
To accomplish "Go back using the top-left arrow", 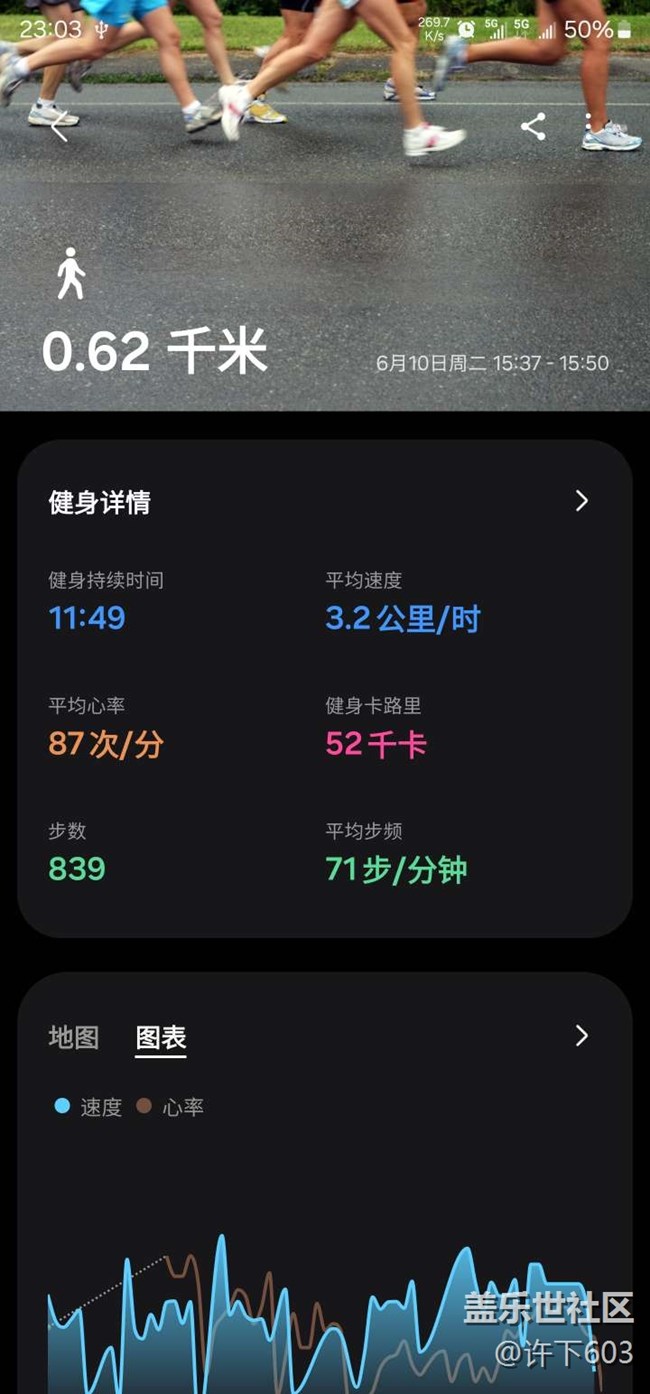I will click(x=59, y=127).
